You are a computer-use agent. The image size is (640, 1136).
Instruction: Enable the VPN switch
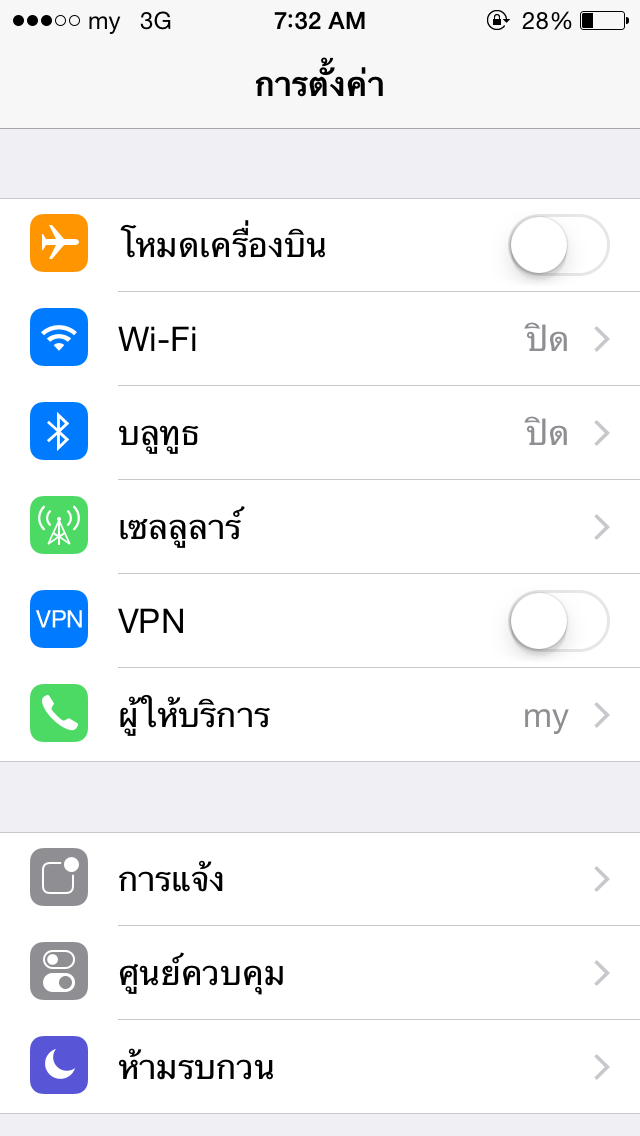pyautogui.click(x=560, y=621)
